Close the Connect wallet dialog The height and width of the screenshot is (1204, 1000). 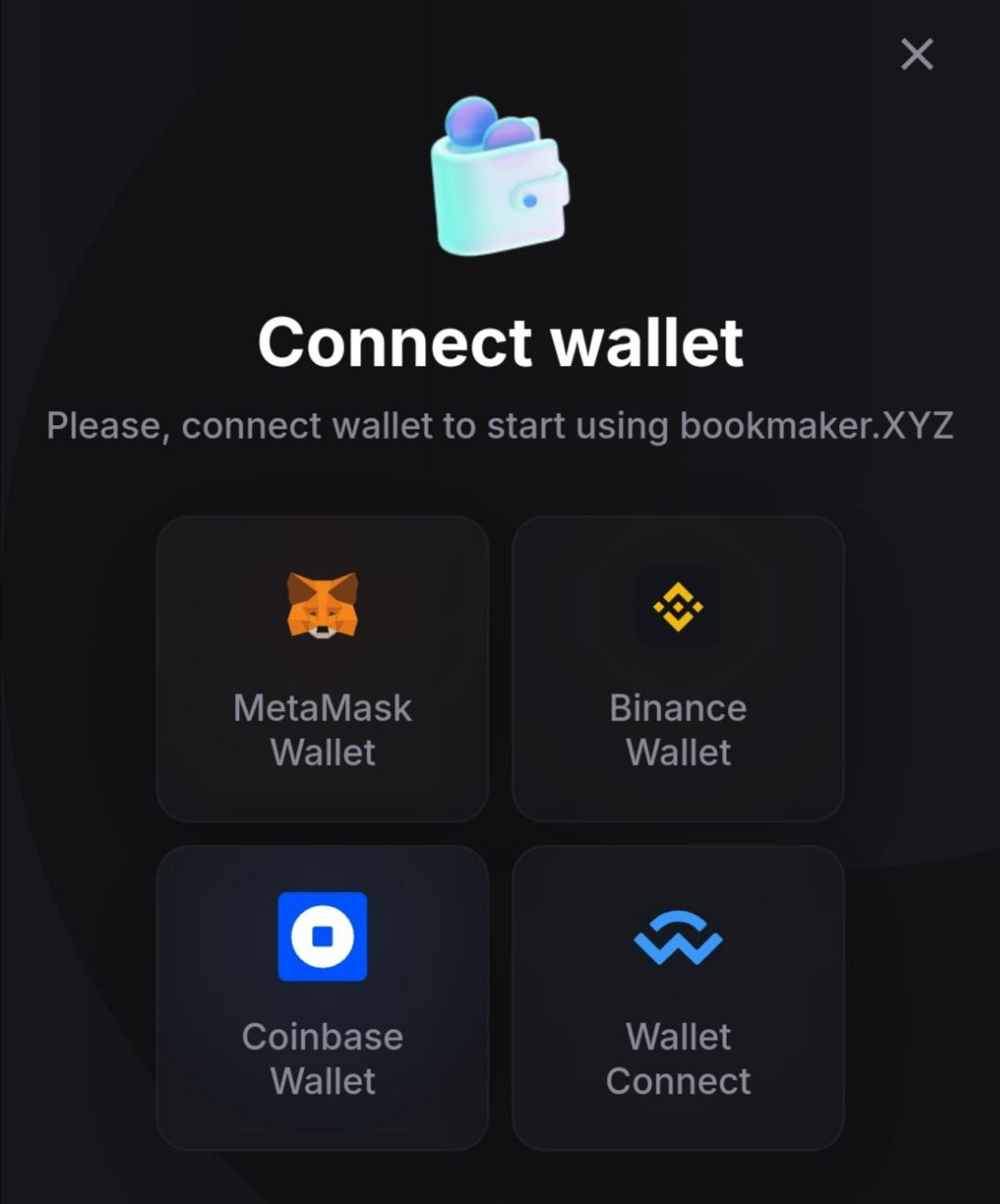coord(916,55)
